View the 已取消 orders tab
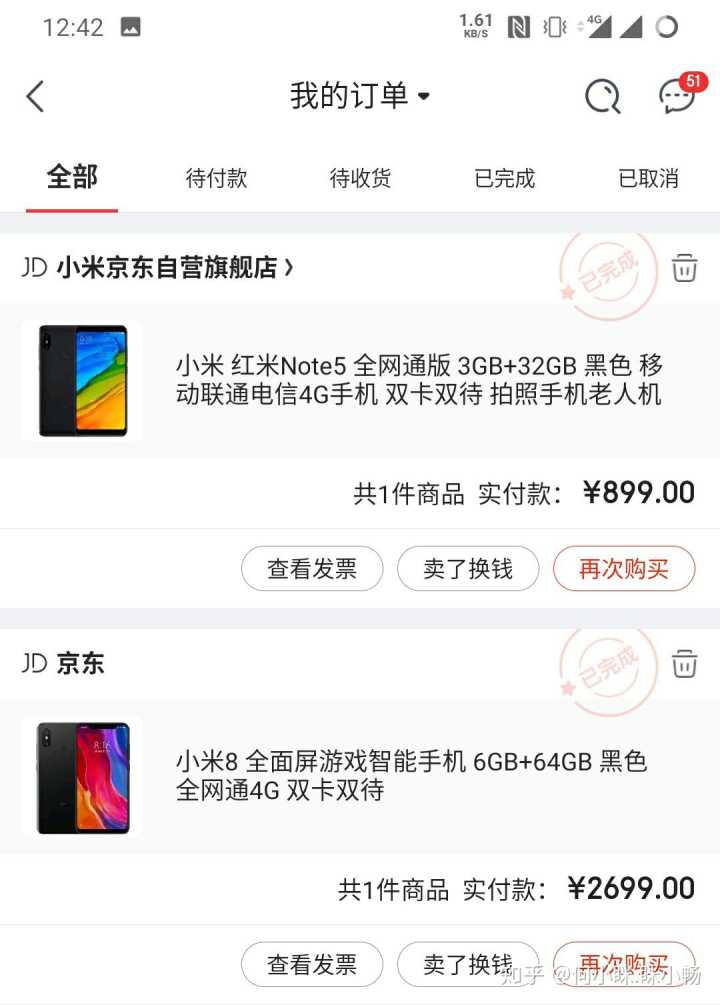720x1005 pixels. click(648, 179)
